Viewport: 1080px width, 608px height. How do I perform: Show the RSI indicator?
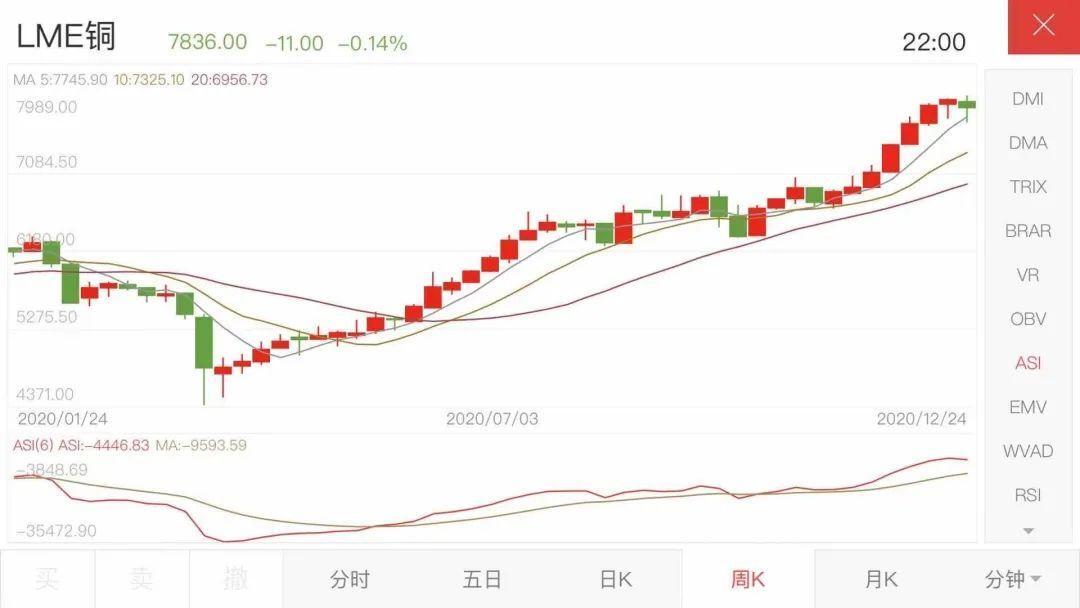click(1028, 495)
